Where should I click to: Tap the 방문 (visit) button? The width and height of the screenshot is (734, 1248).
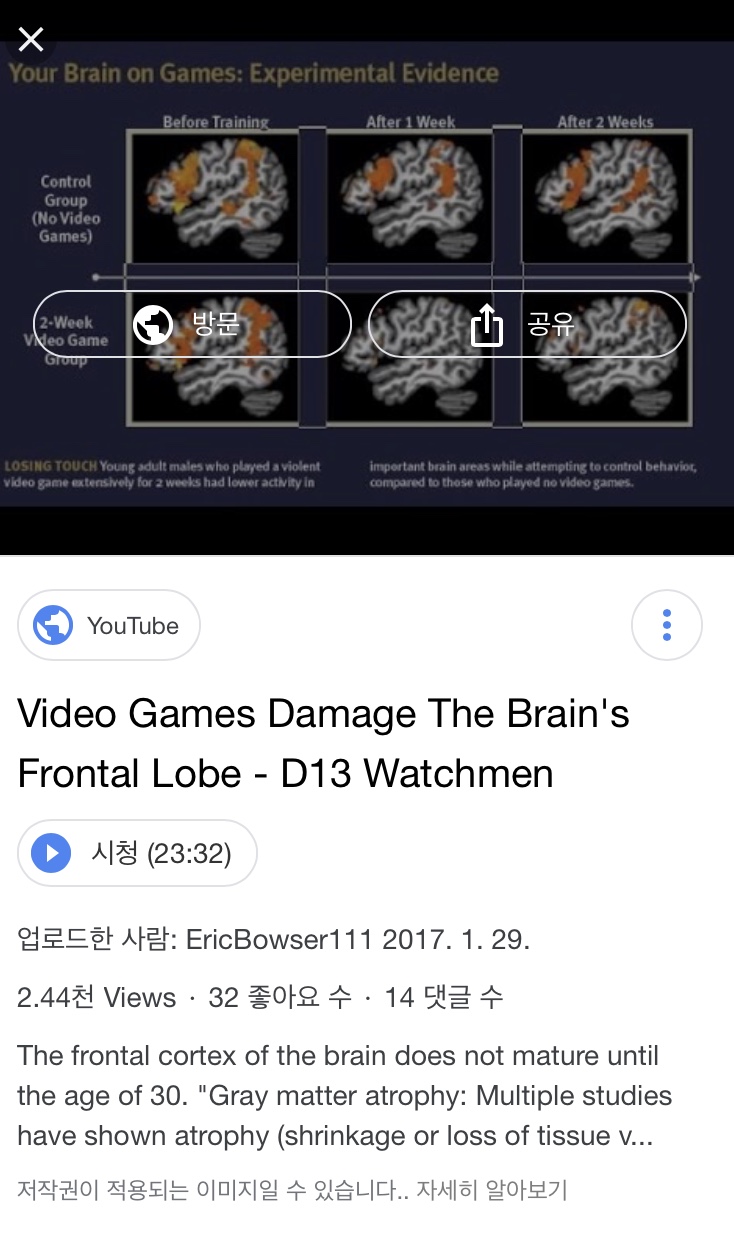point(192,324)
